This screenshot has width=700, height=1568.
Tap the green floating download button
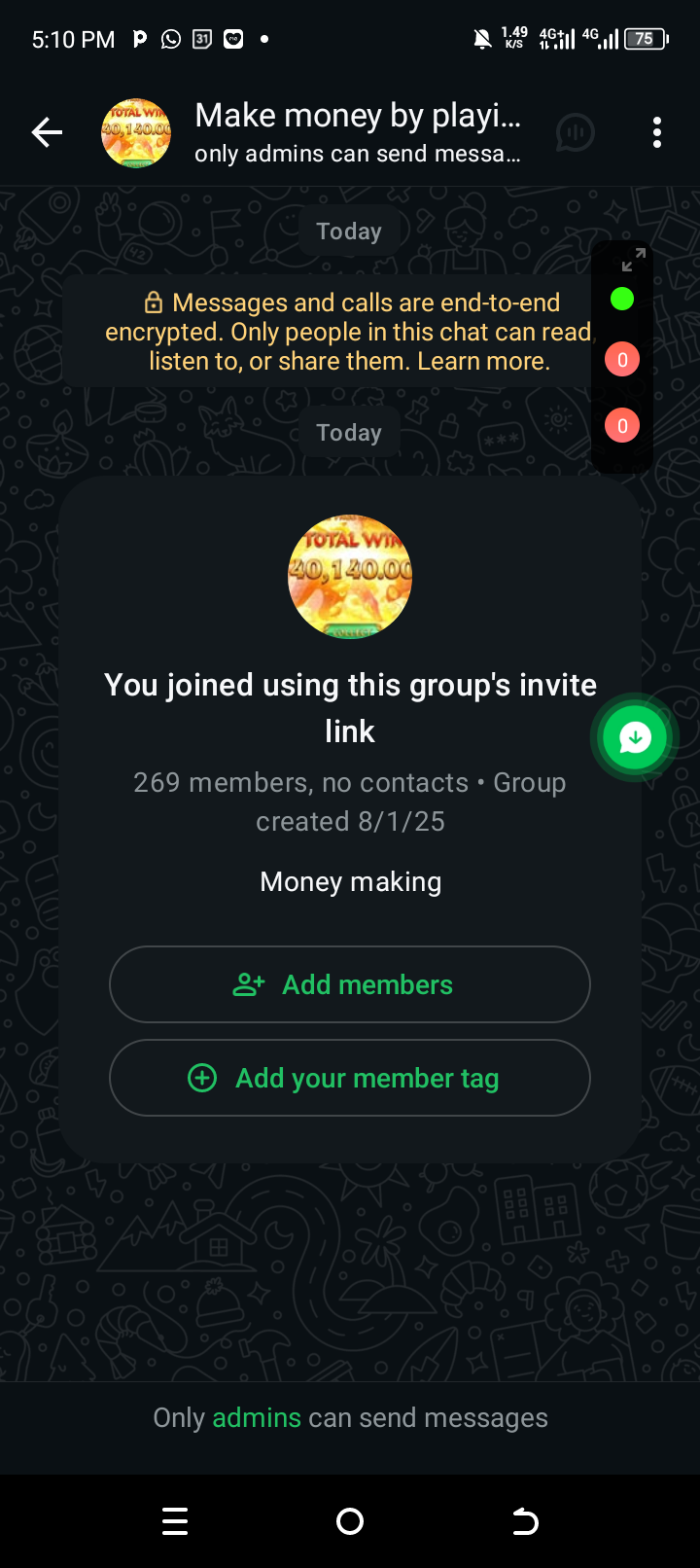pos(635,737)
